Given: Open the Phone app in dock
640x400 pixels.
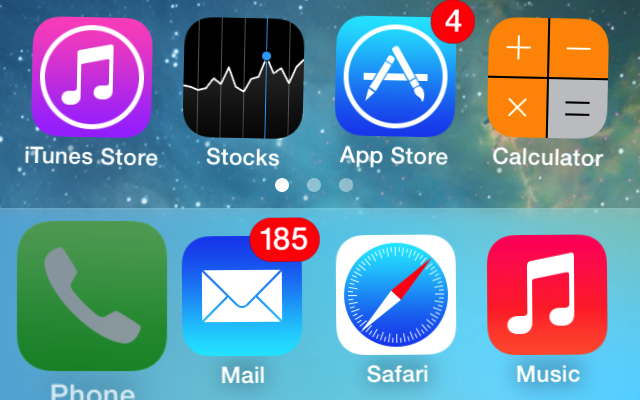Looking at the screenshot, I should [x=92, y=296].
